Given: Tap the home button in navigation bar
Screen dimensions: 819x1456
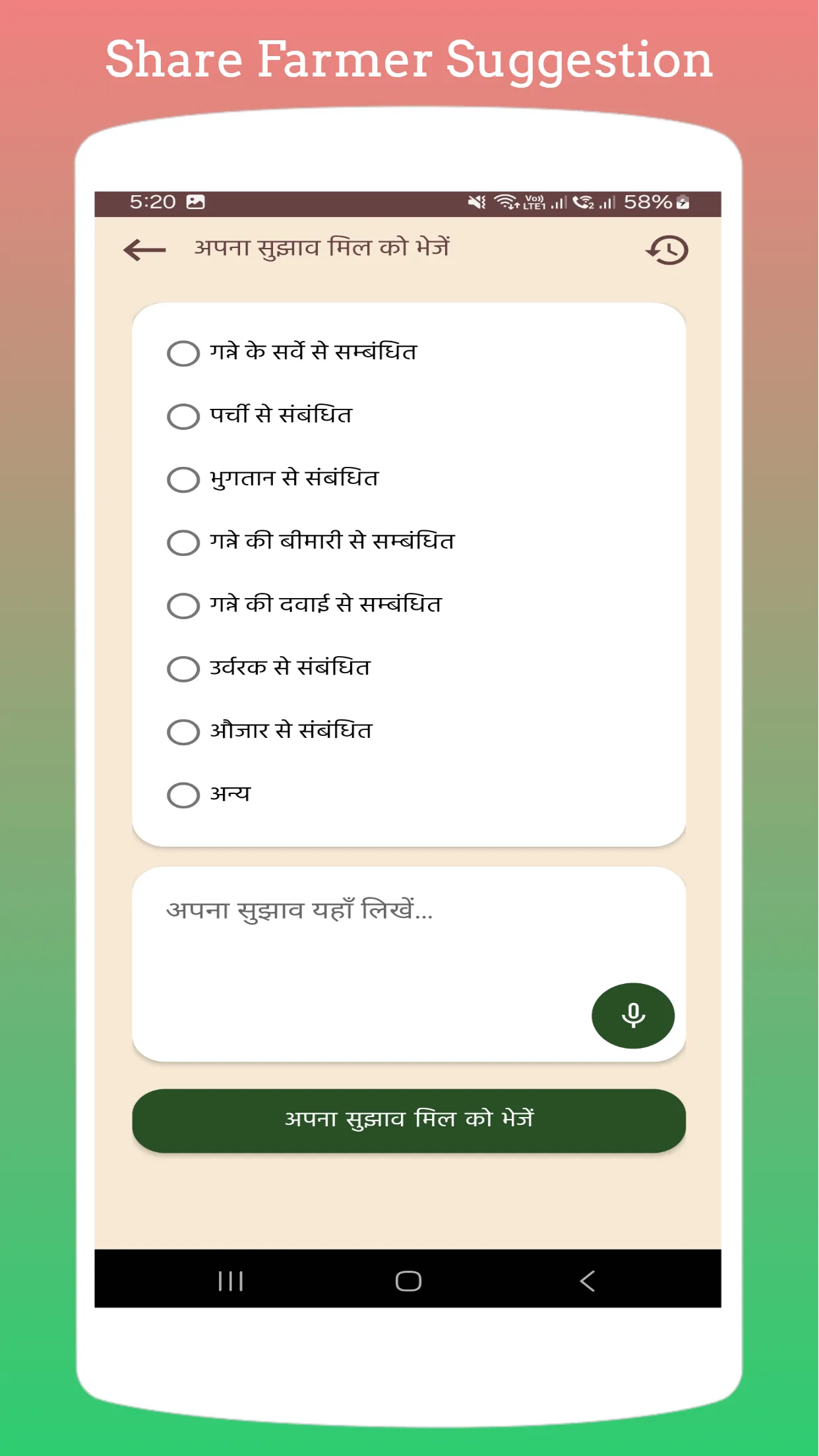Looking at the screenshot, I should click(409, 1279).
